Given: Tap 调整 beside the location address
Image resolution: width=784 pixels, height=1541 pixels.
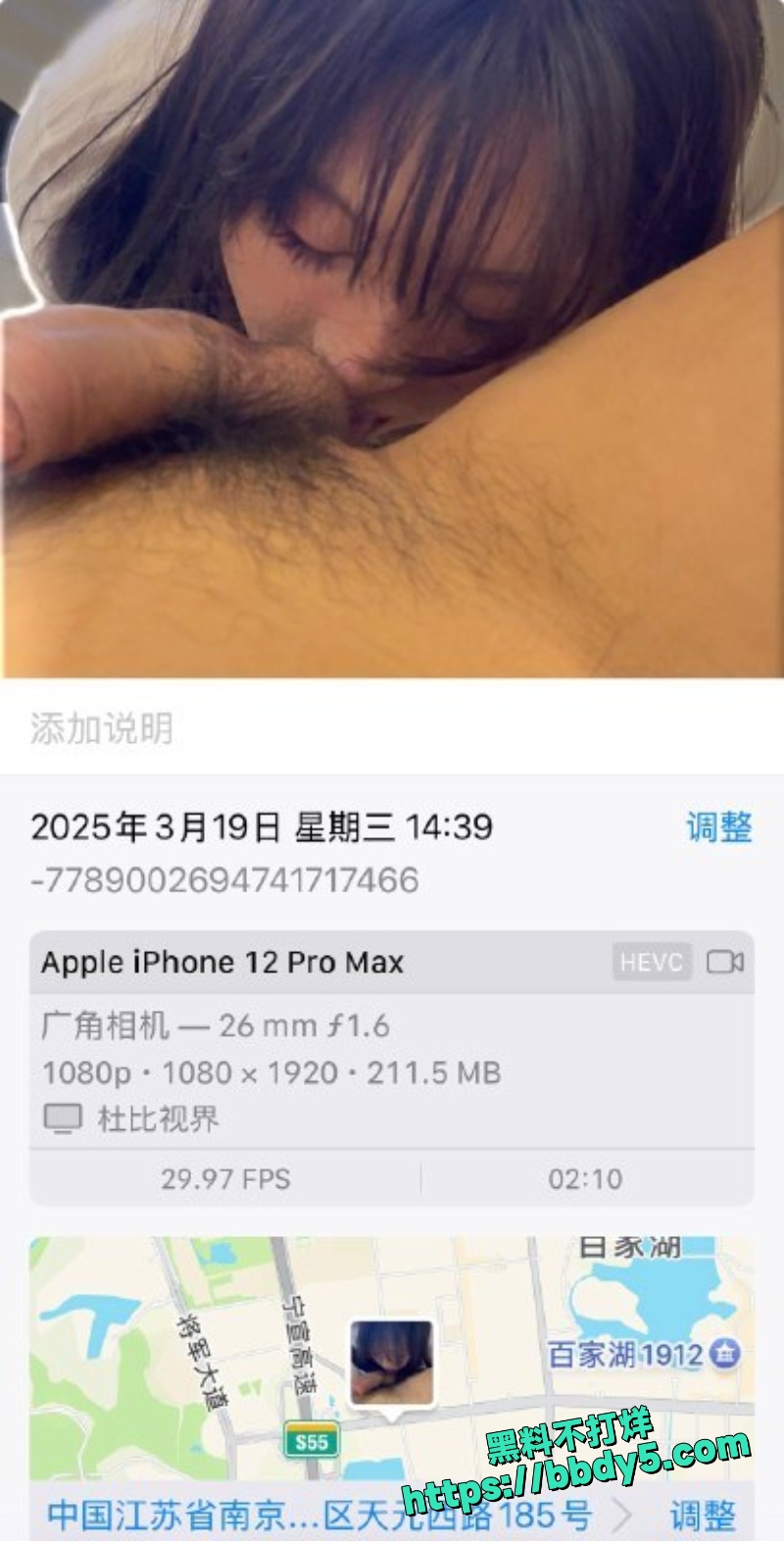Looking at the screenshot, I should (703, 1516).
